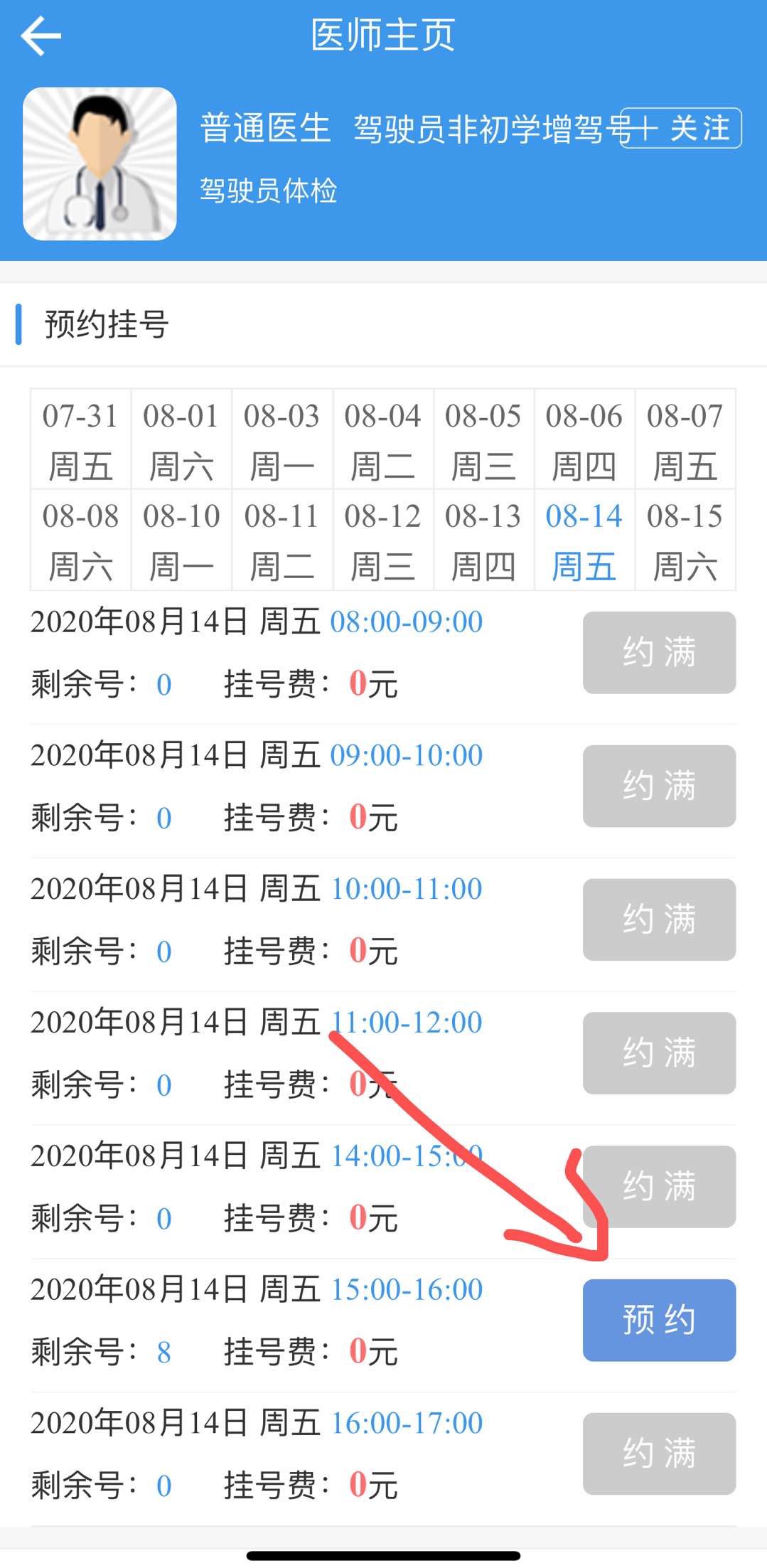The width and height of the screenshot is (767, 1568).
Task: Pick date 08-12 周三
Action: coord(383,540)
